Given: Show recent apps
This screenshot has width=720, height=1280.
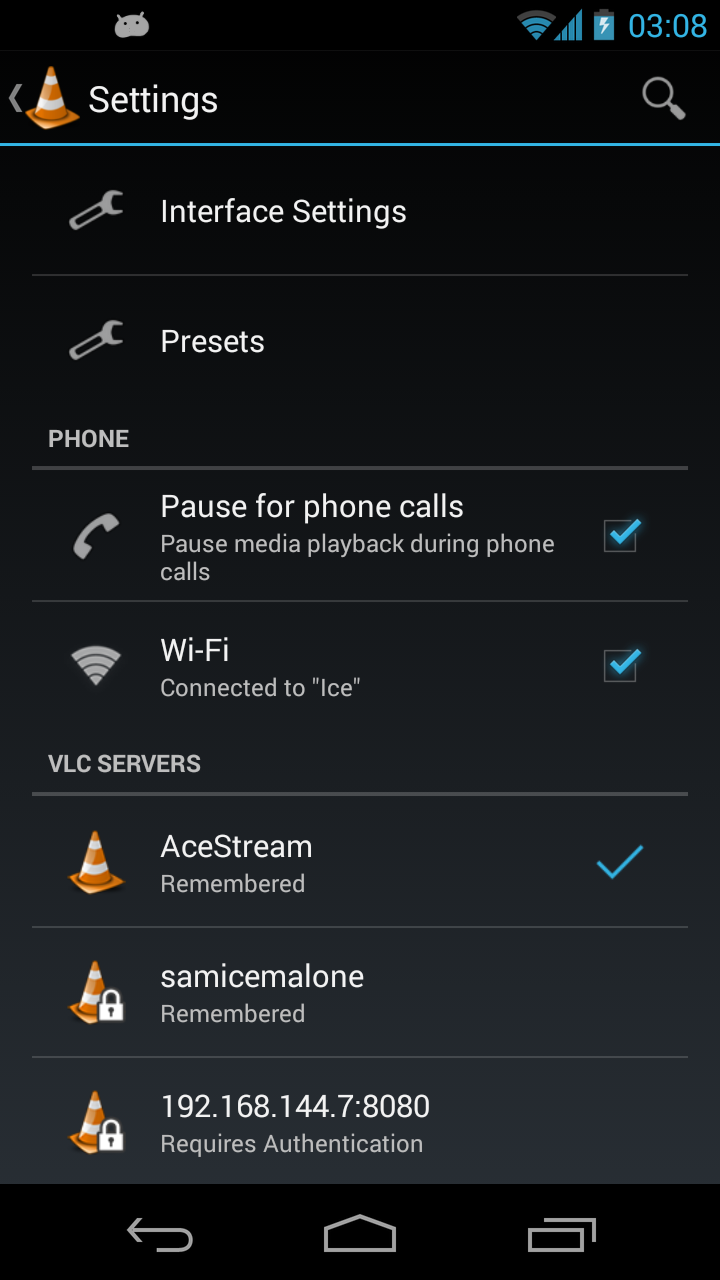Looking at the screenshot, I should [x=561, y=1236].
